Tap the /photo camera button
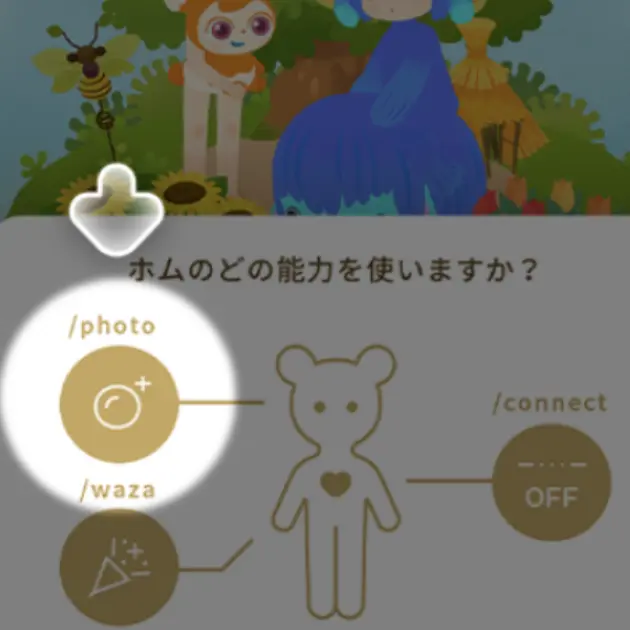 pos(119,403)
